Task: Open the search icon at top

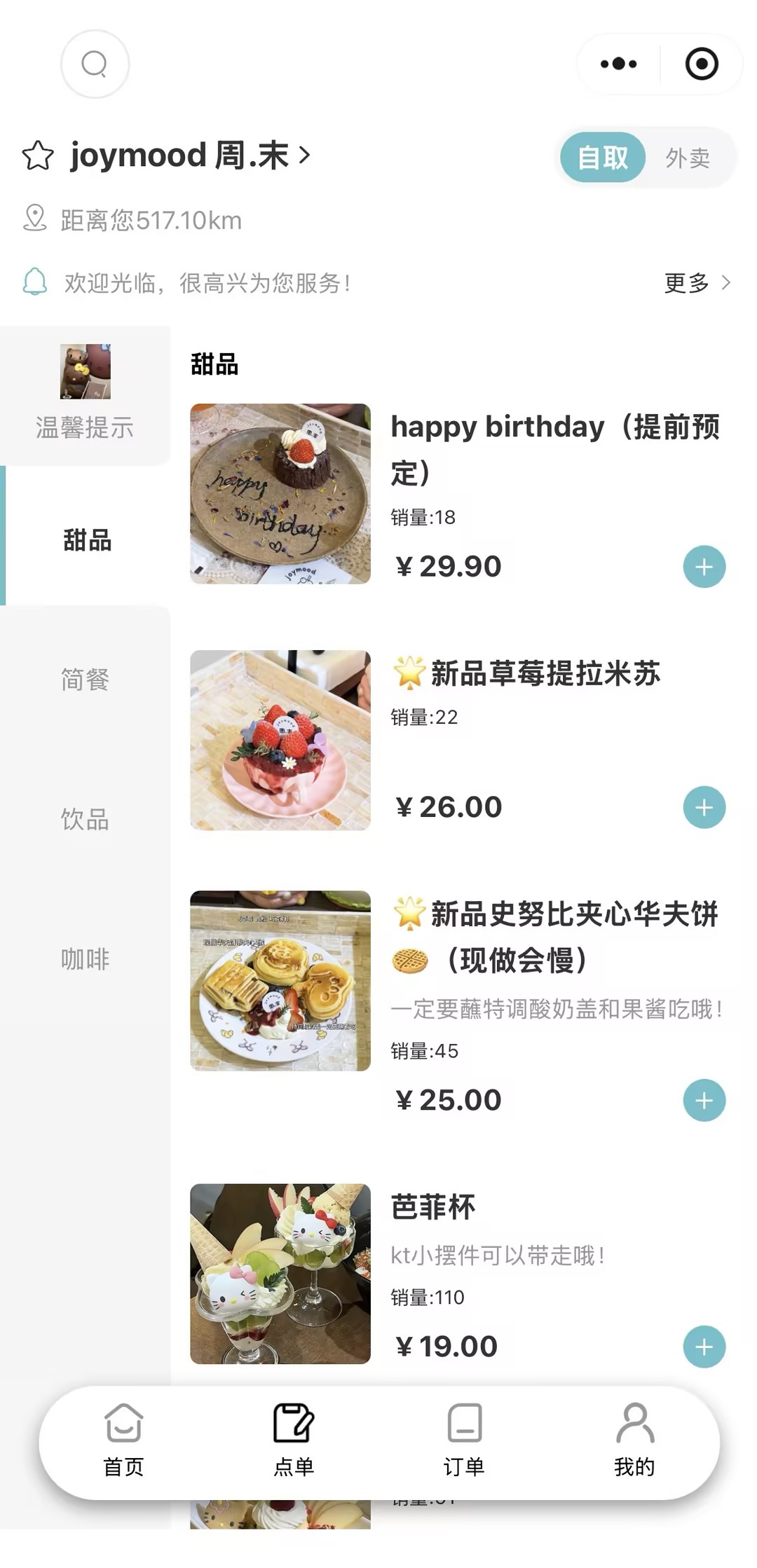Action: (95, 64)
